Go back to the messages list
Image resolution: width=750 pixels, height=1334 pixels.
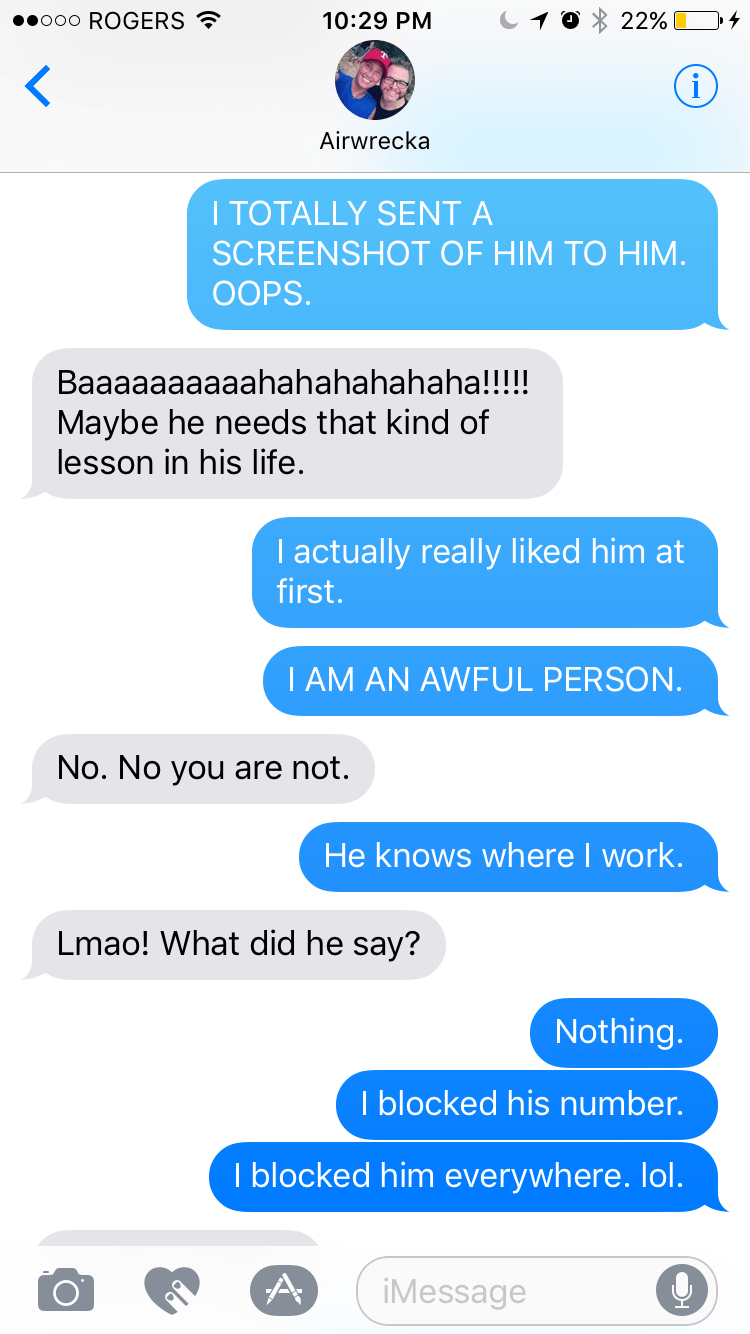point(38,87)
